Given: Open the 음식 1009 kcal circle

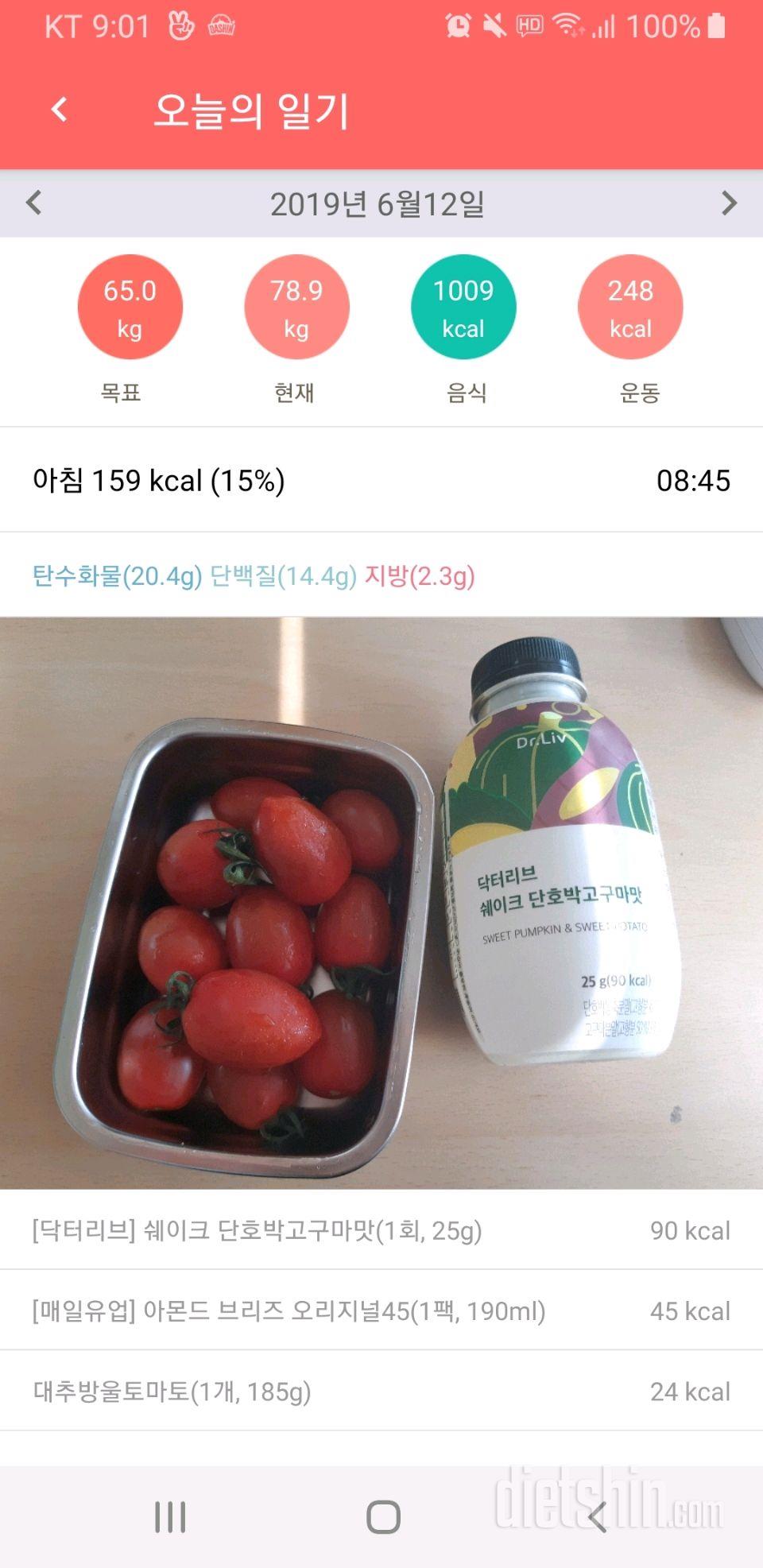Looking at the screenshot, I should (x=463, y=308).
